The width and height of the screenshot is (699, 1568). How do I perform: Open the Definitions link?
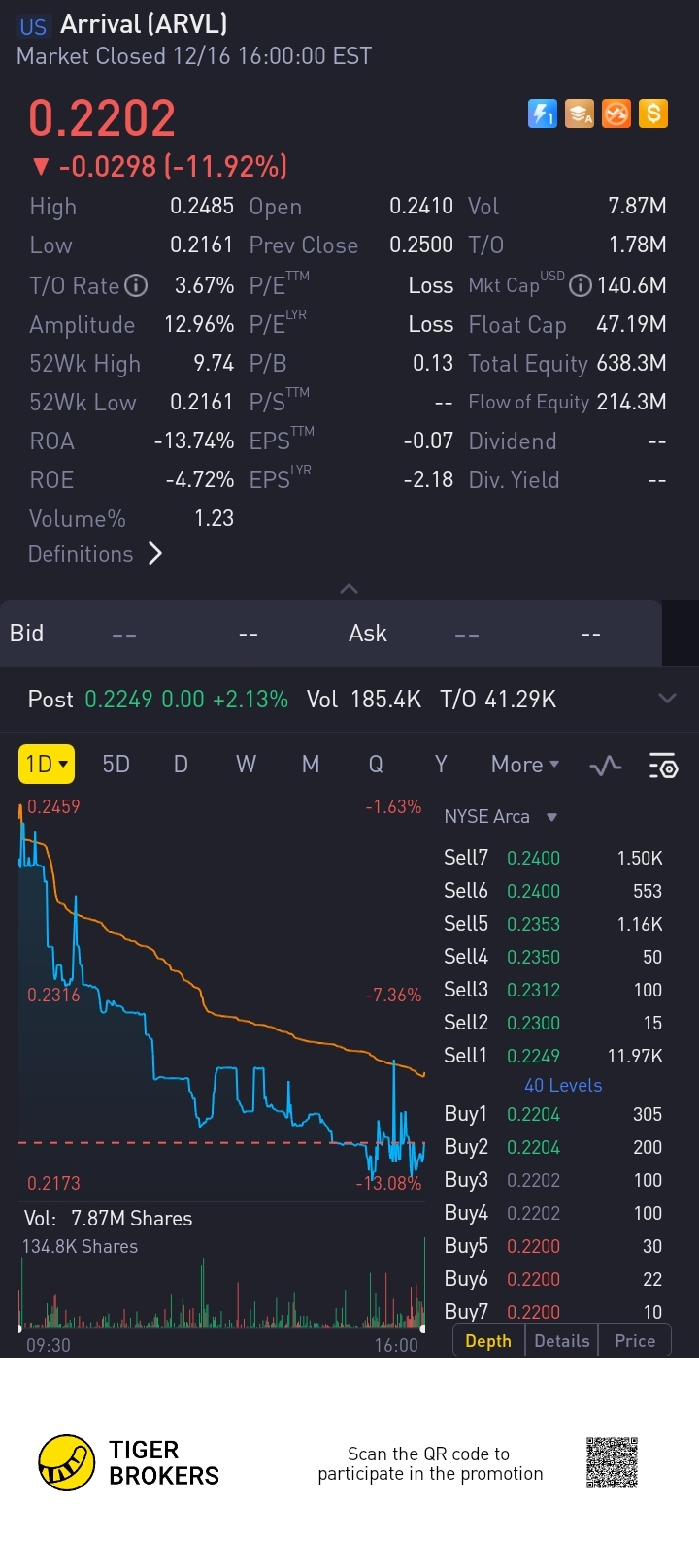pos(94,554)
